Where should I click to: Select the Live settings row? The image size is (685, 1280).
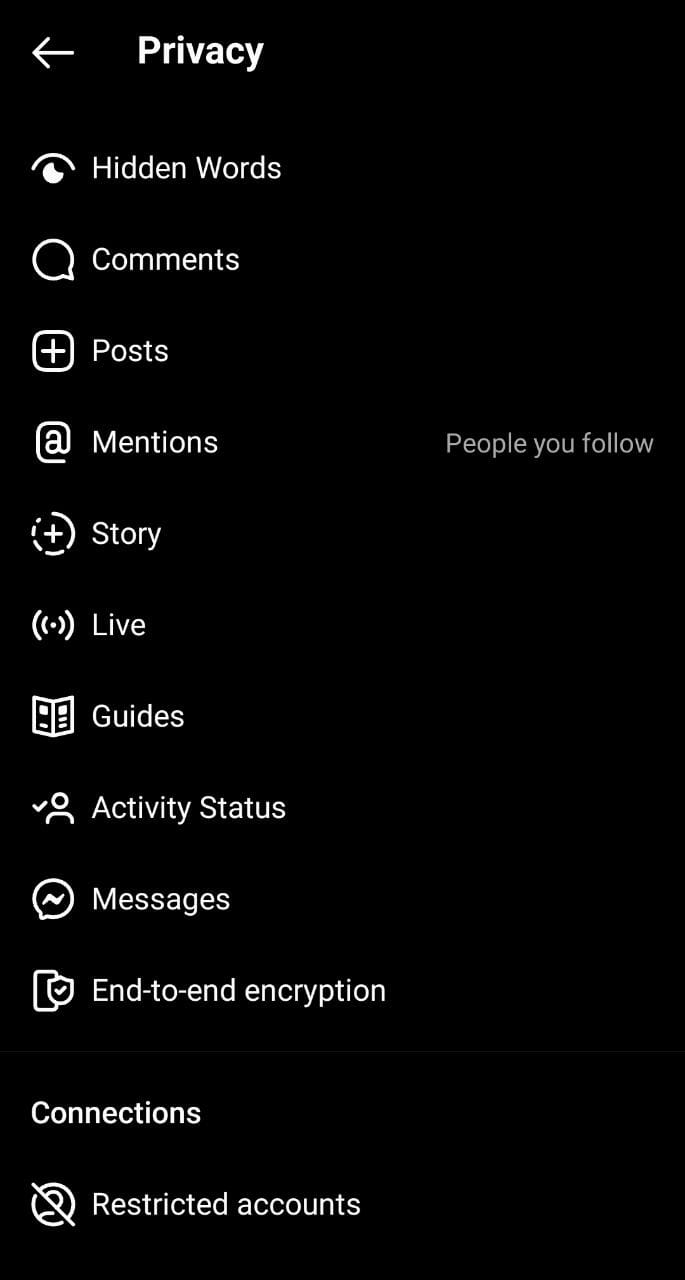[x=118, y=625]
